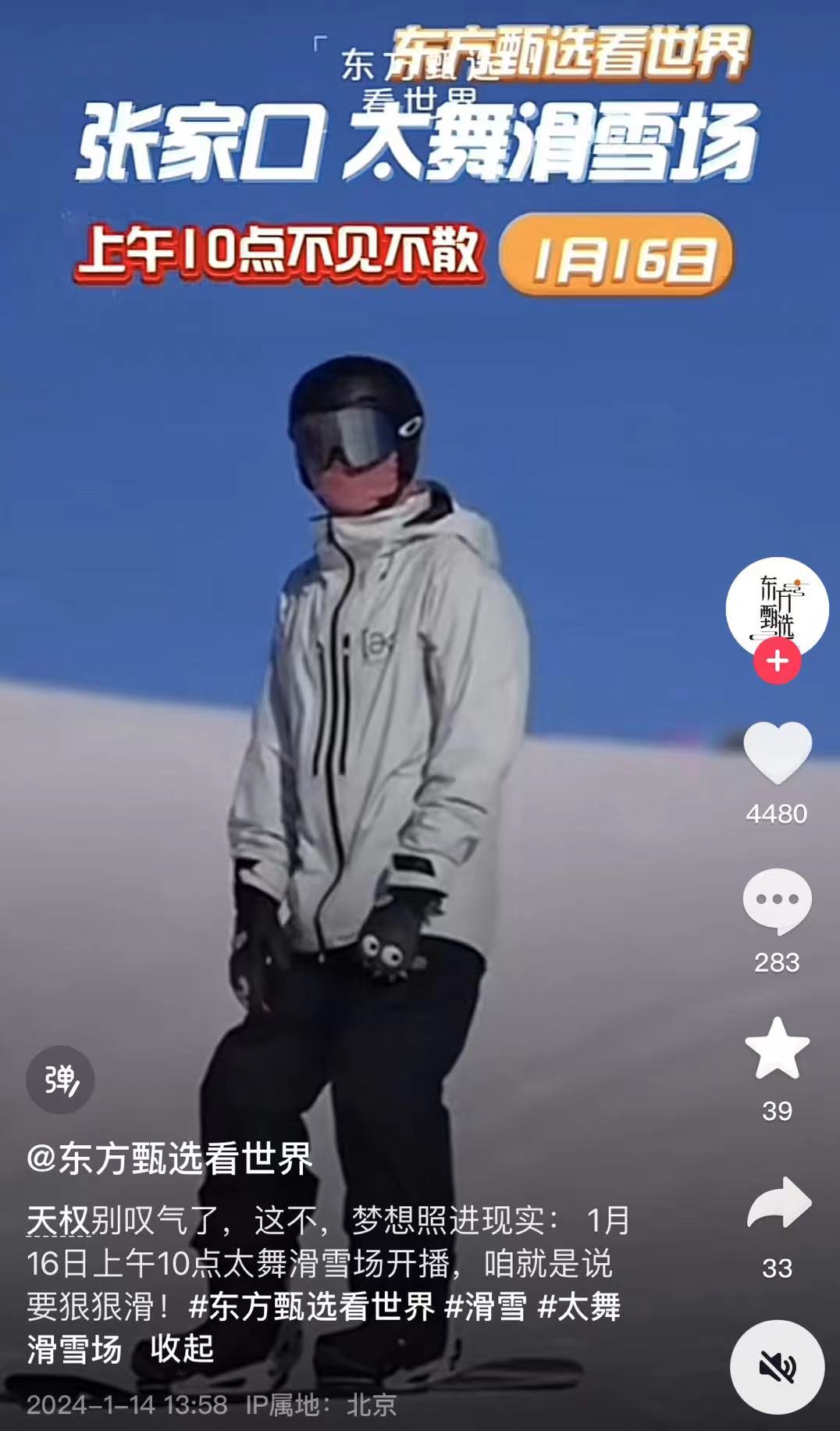Screen dimensions: 840x1431
Task: Open the comments with the speech bubble icon
Action: click(777, 901)
